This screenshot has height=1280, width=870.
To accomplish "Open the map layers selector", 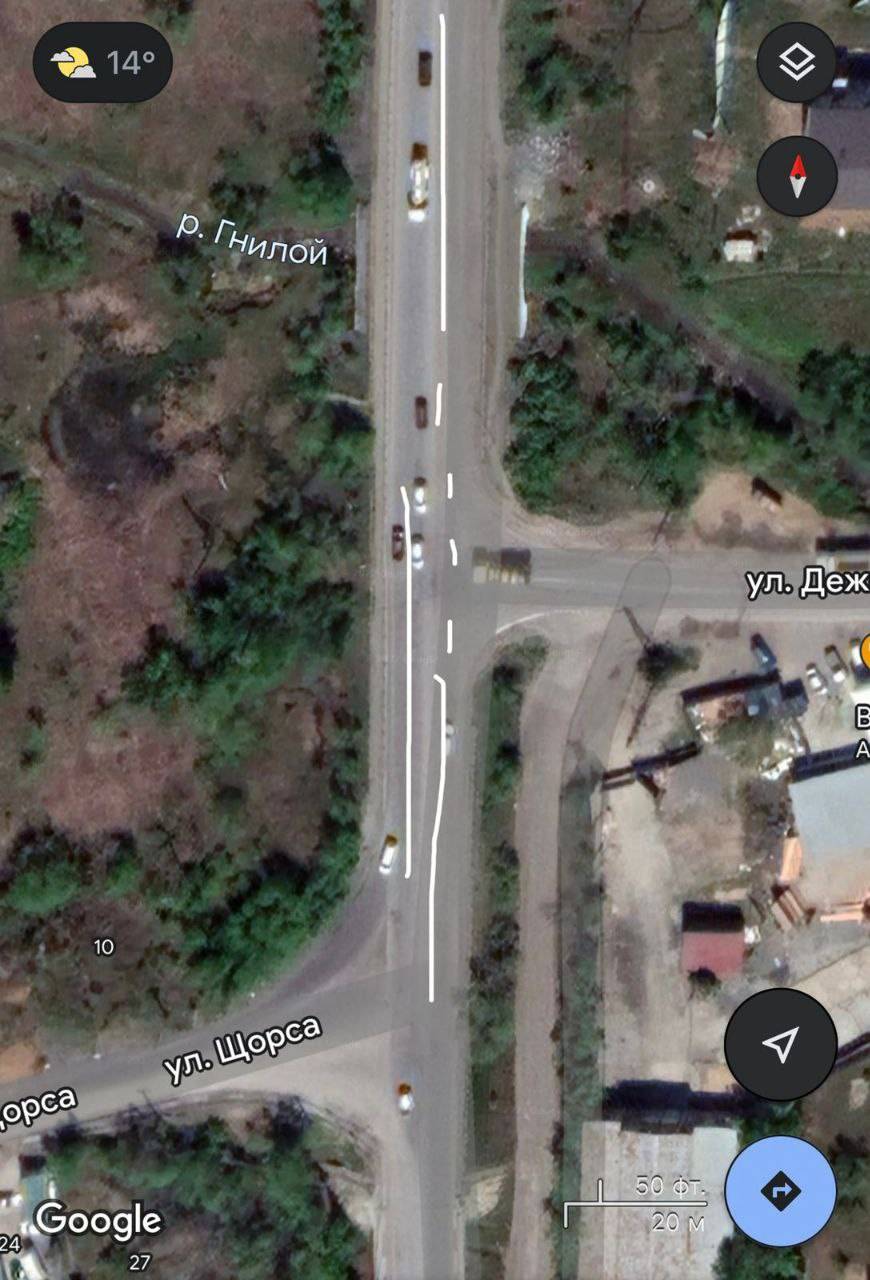I will tap(796, 63).
